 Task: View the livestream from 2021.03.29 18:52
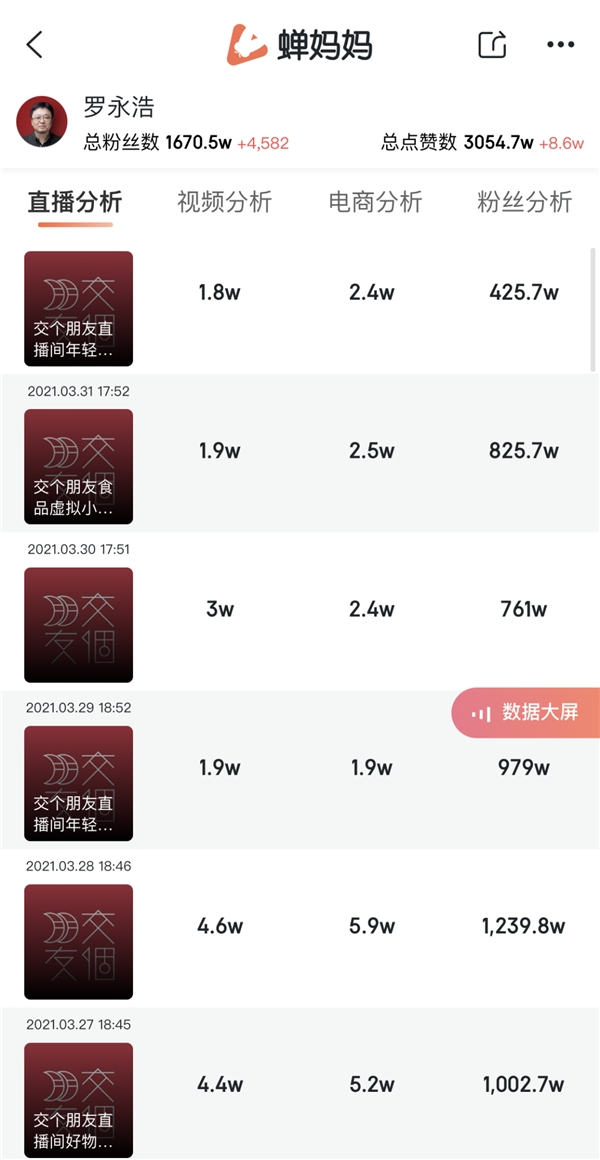pyautogui.click(x=78, y=783)
